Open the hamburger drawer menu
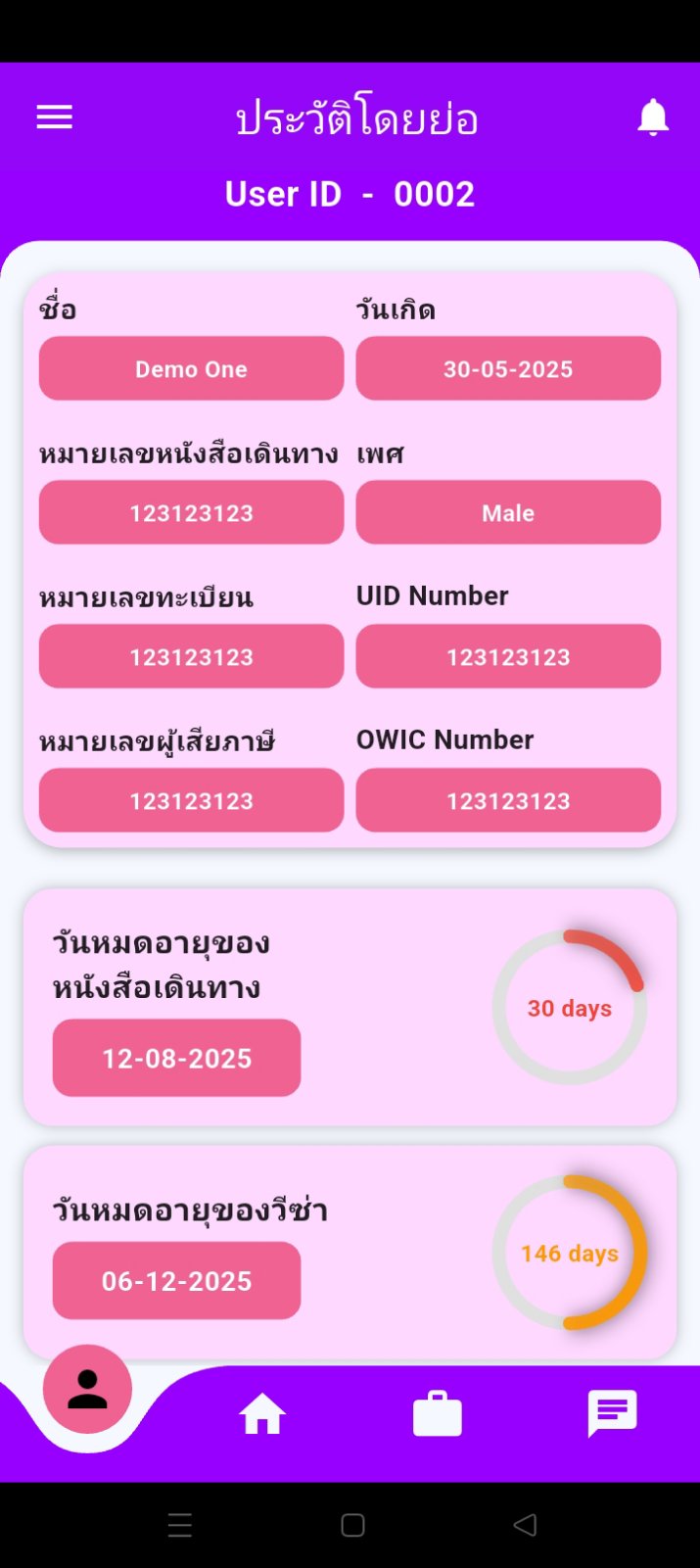This screenshot has height=1568, width=700. (55, 118)
